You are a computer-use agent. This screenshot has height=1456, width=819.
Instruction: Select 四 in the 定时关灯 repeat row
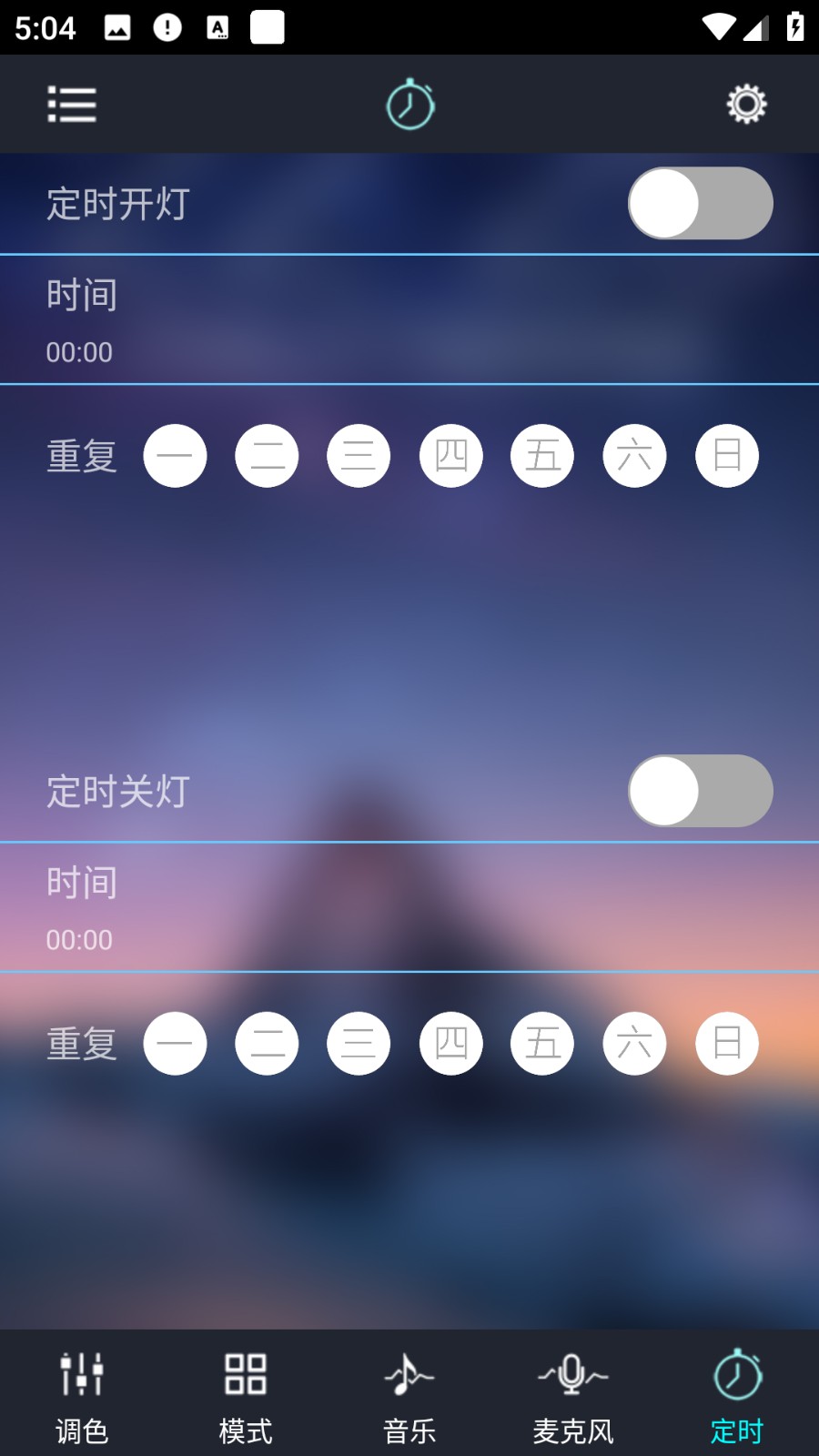pos(450,1043)
